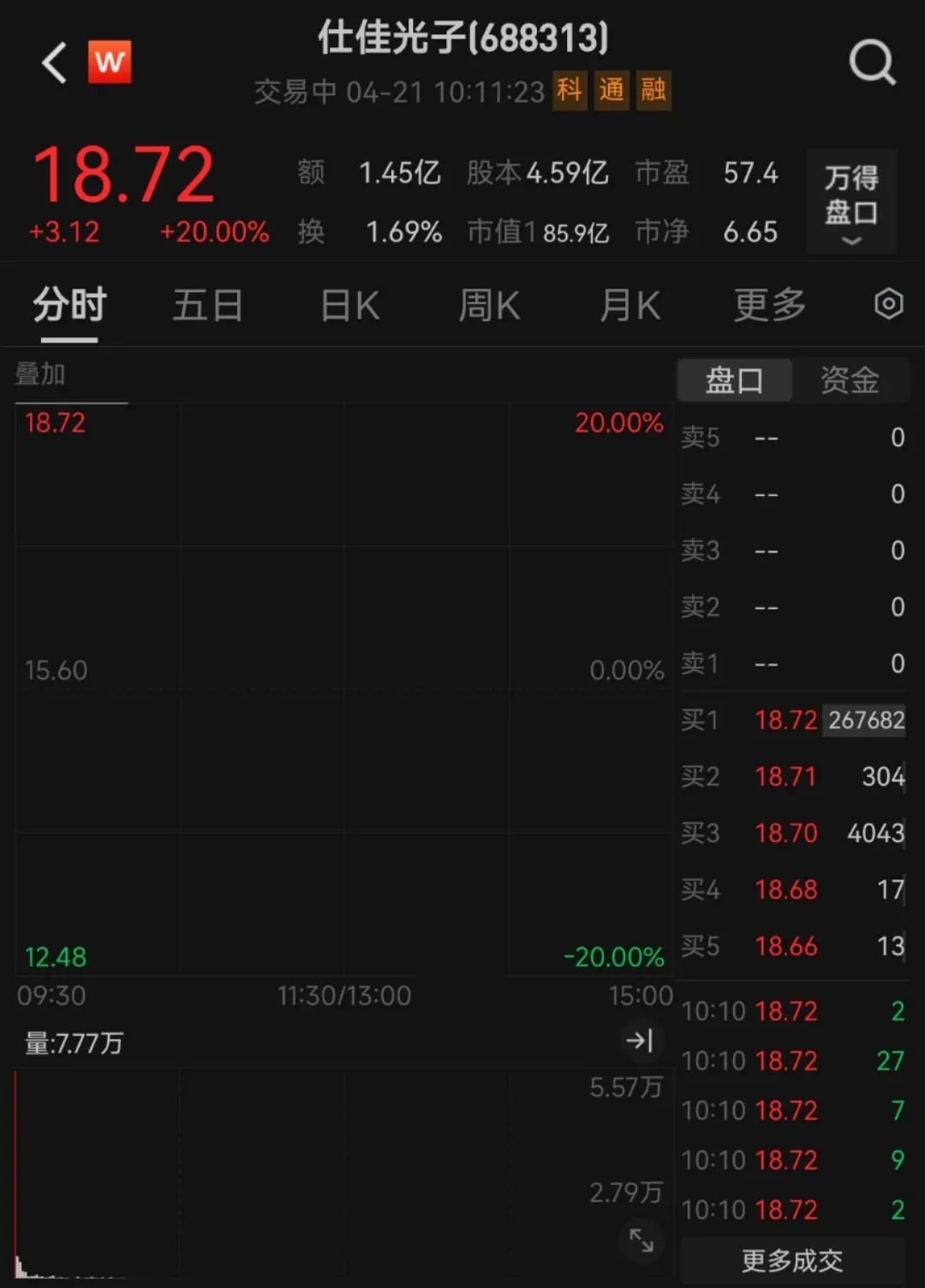925x1288 pixels.
Task: Select the 盘口 order book tab
Action: pyautogui.click(x=734, y=380)
